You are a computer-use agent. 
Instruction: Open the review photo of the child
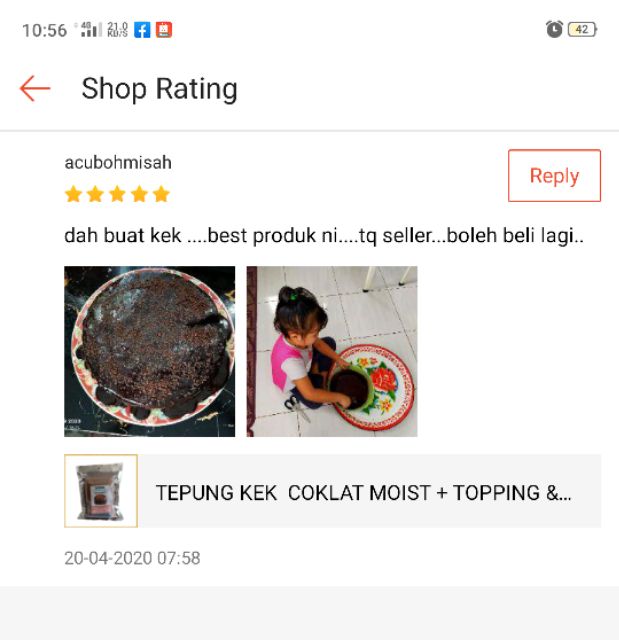[332, 351]
